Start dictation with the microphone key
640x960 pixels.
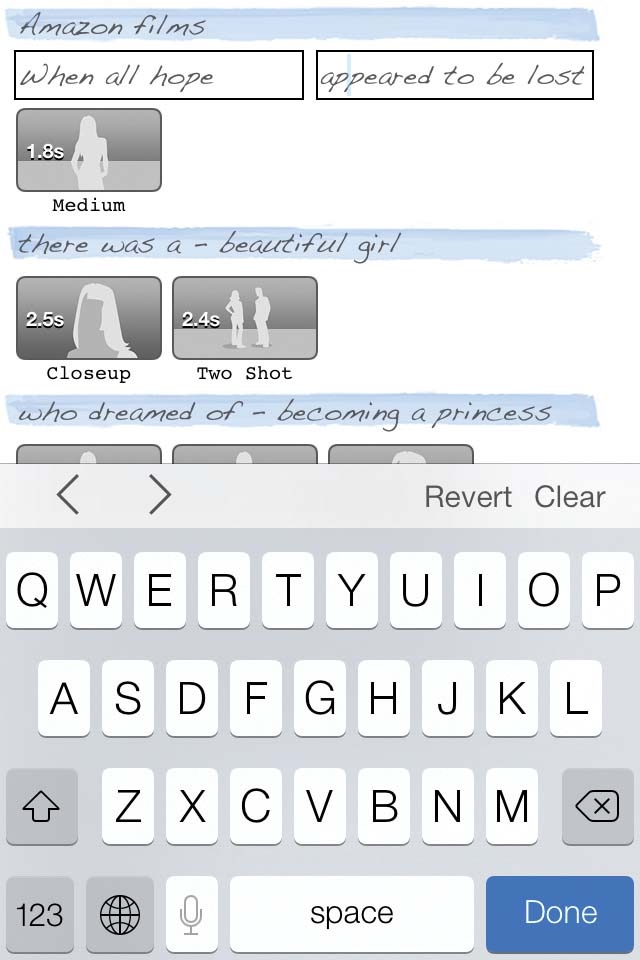[x=191, y=913]
